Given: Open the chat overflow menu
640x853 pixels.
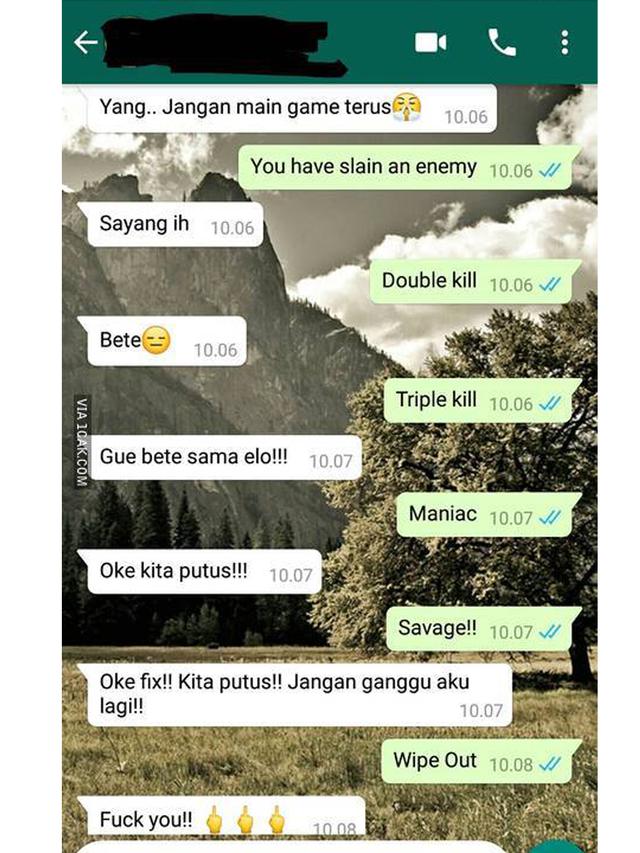Looking at the screenshot, I should click(x=565, y=42).
